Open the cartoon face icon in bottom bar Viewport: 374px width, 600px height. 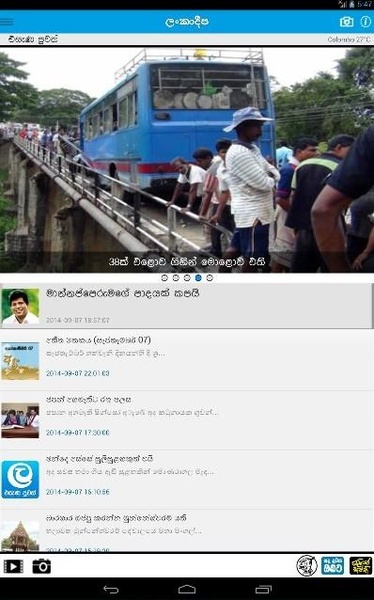307,566
